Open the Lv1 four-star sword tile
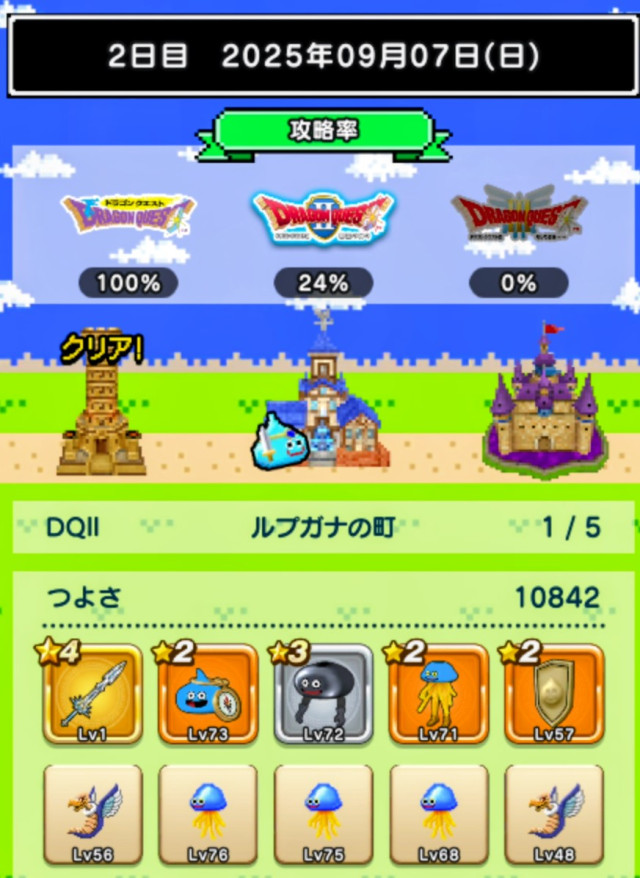640x878 pixels. coord(93,694)
